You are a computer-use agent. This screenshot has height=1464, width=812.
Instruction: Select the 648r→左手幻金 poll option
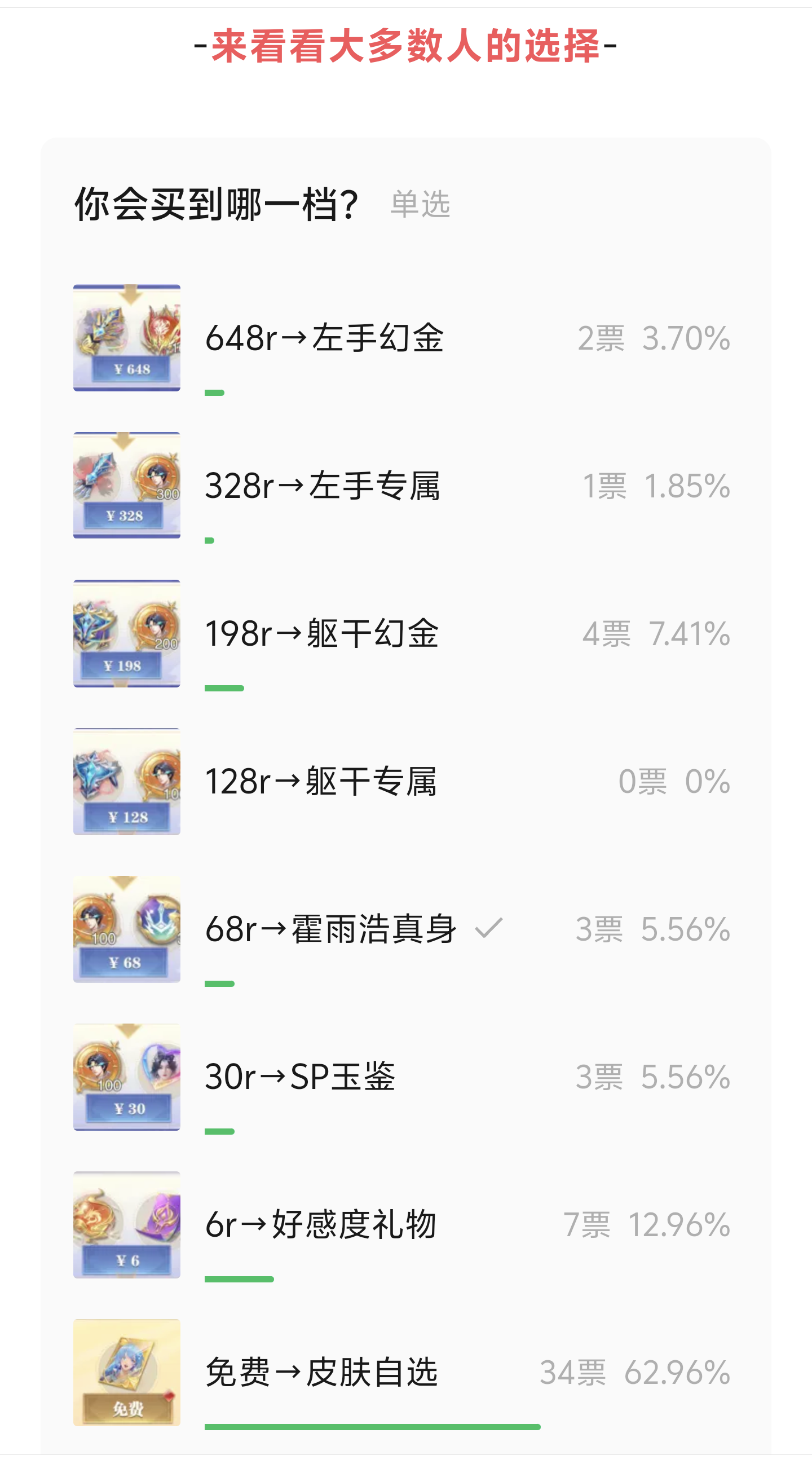pyautogui.click(x=324, y=338)
